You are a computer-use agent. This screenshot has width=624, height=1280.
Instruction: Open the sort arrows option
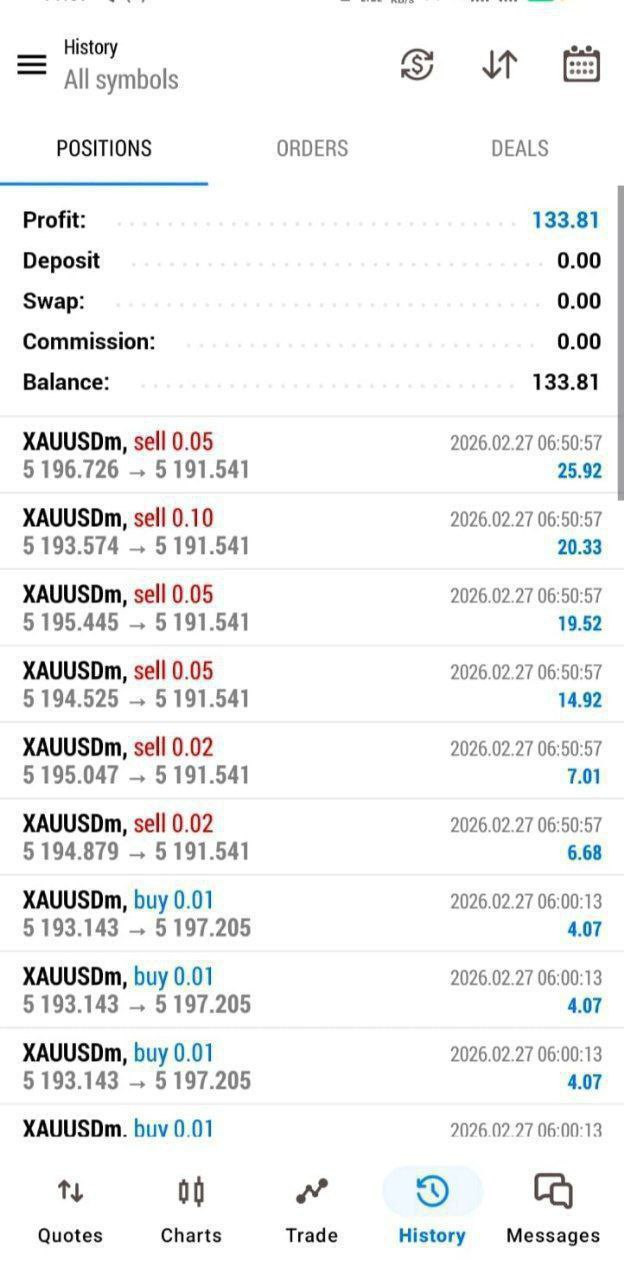coord(499,65)
